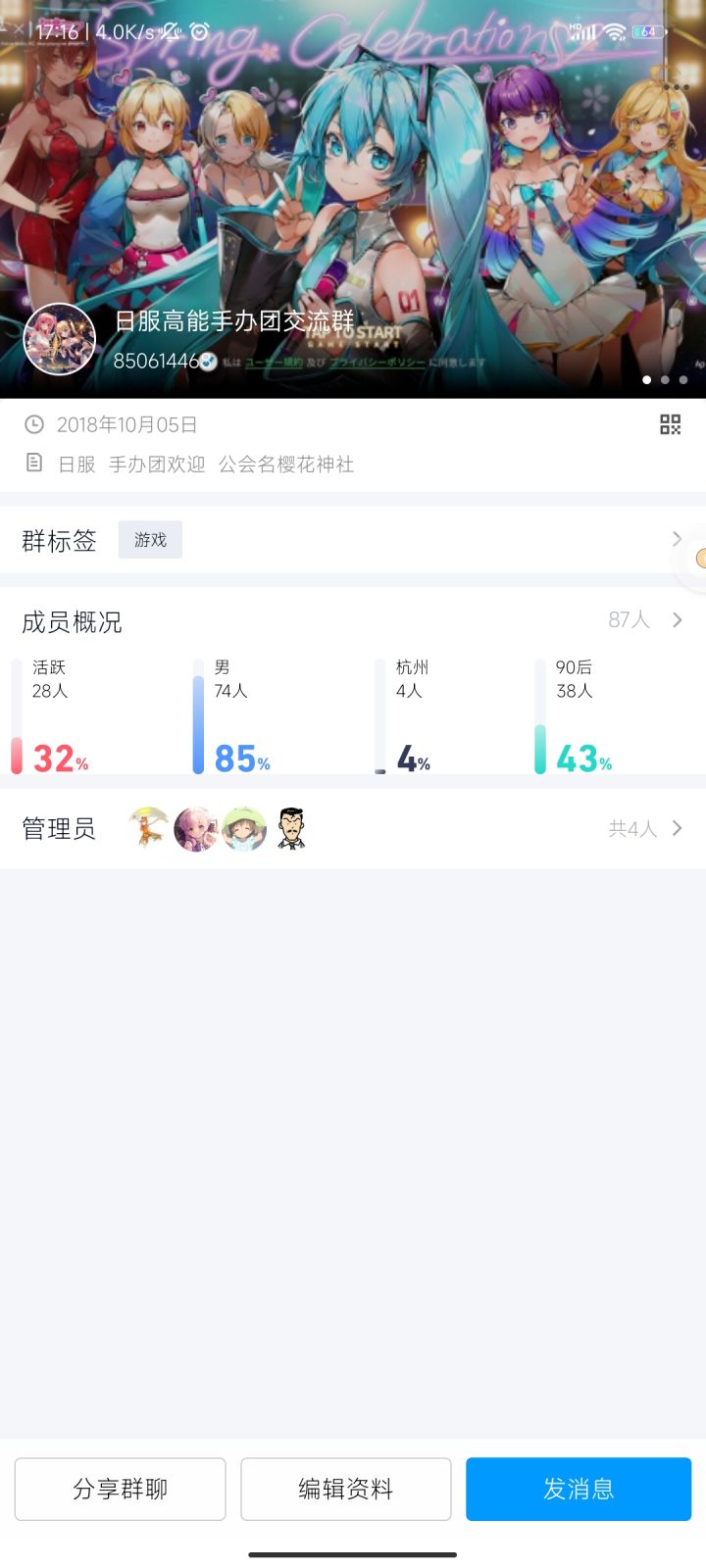This screenshot has width=706, height=1568.
Task: Tap the blue 发消息 send message button
Action: [578, 1489]
